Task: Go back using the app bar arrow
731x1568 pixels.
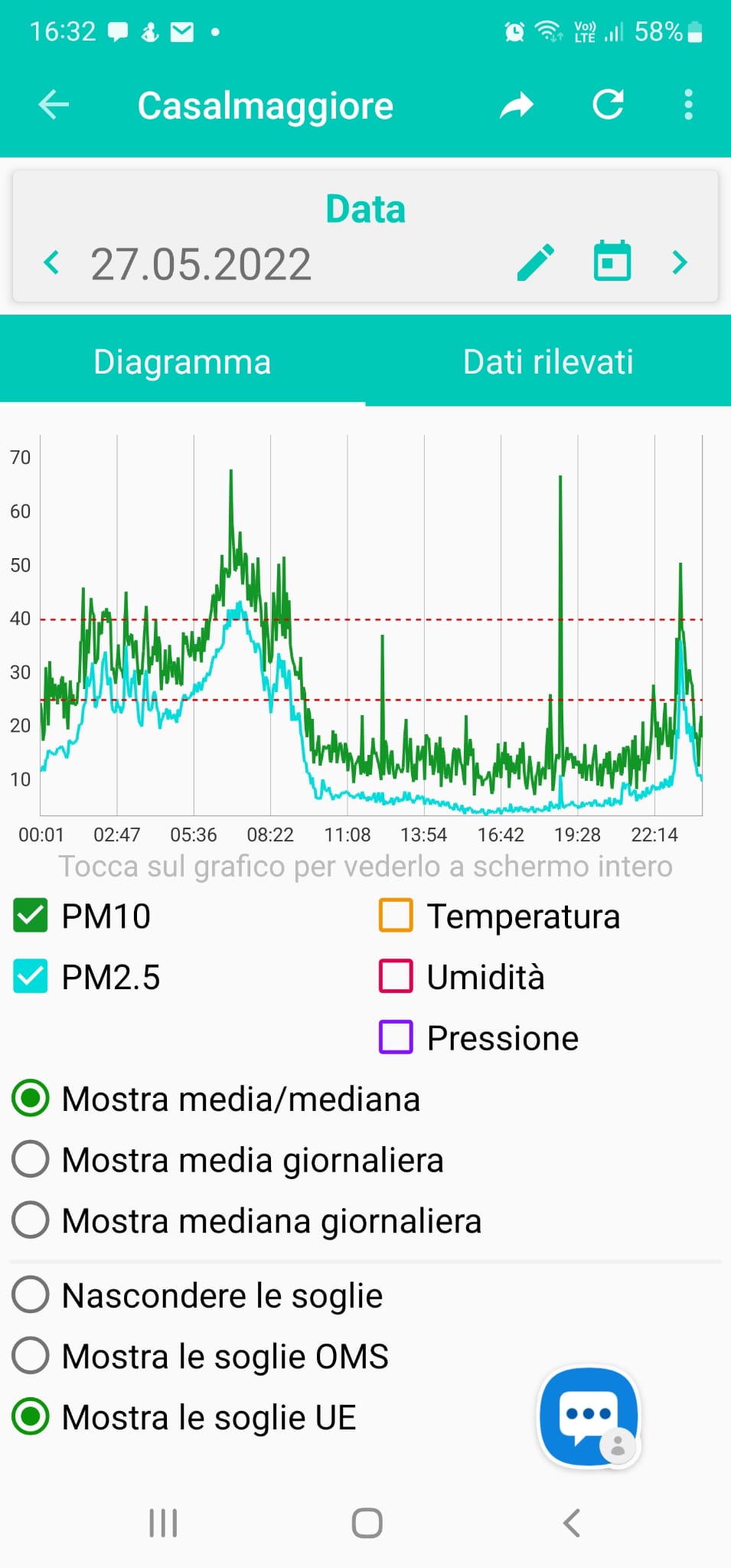Action: point(54,105)
